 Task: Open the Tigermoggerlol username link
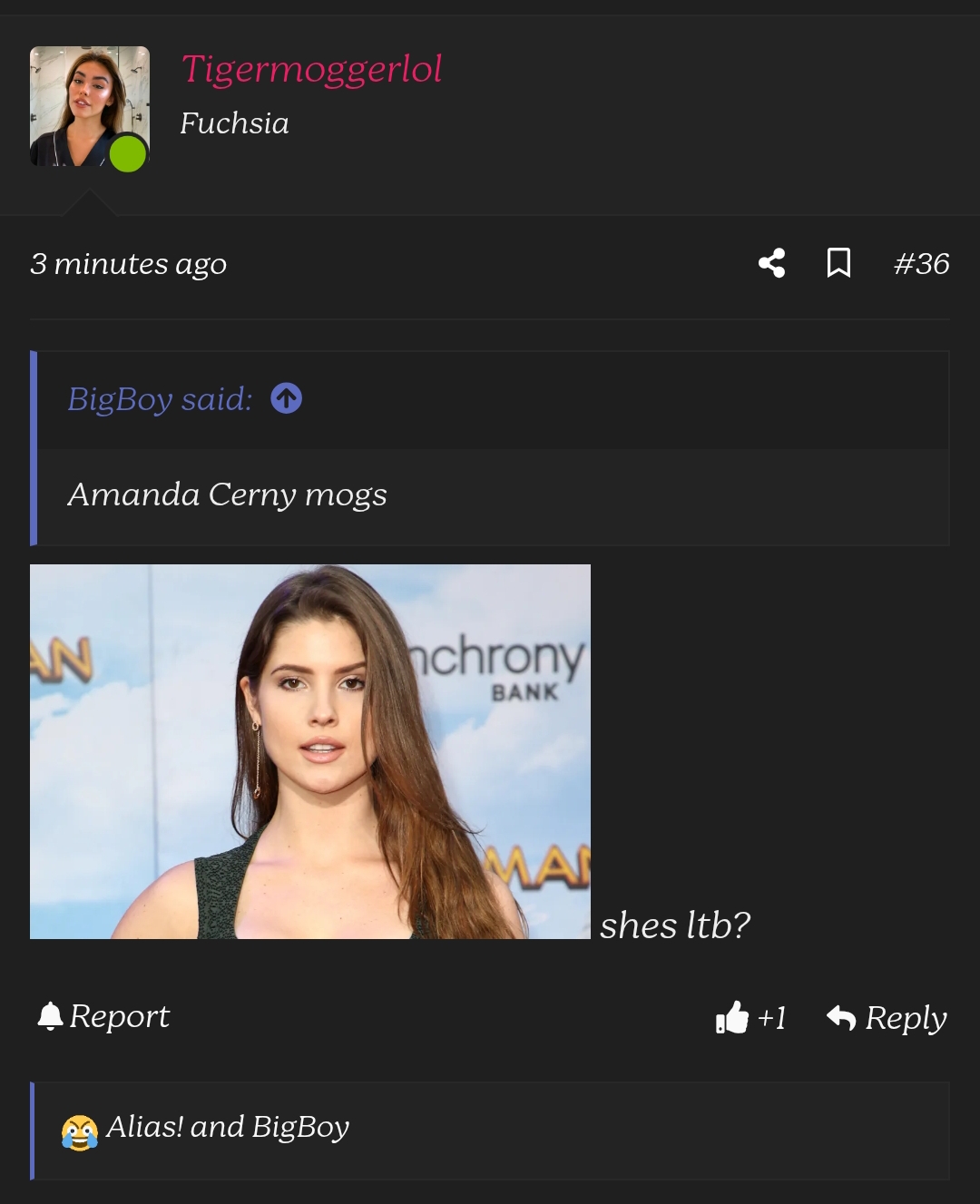point(311,69)
